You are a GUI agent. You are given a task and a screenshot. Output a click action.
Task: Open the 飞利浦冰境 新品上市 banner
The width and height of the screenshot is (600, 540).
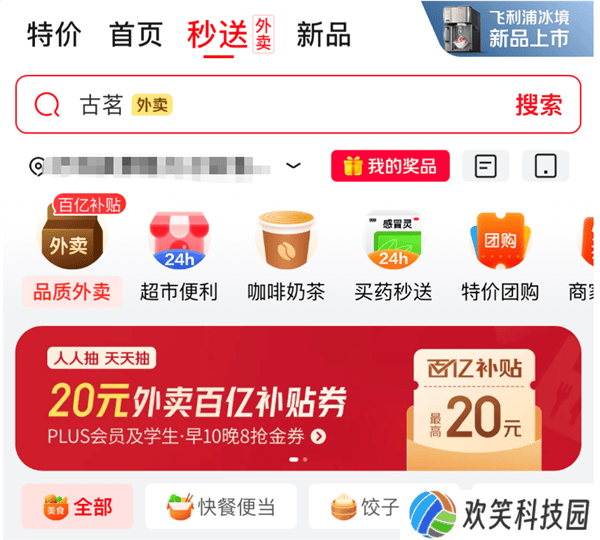tap(508, 27)
